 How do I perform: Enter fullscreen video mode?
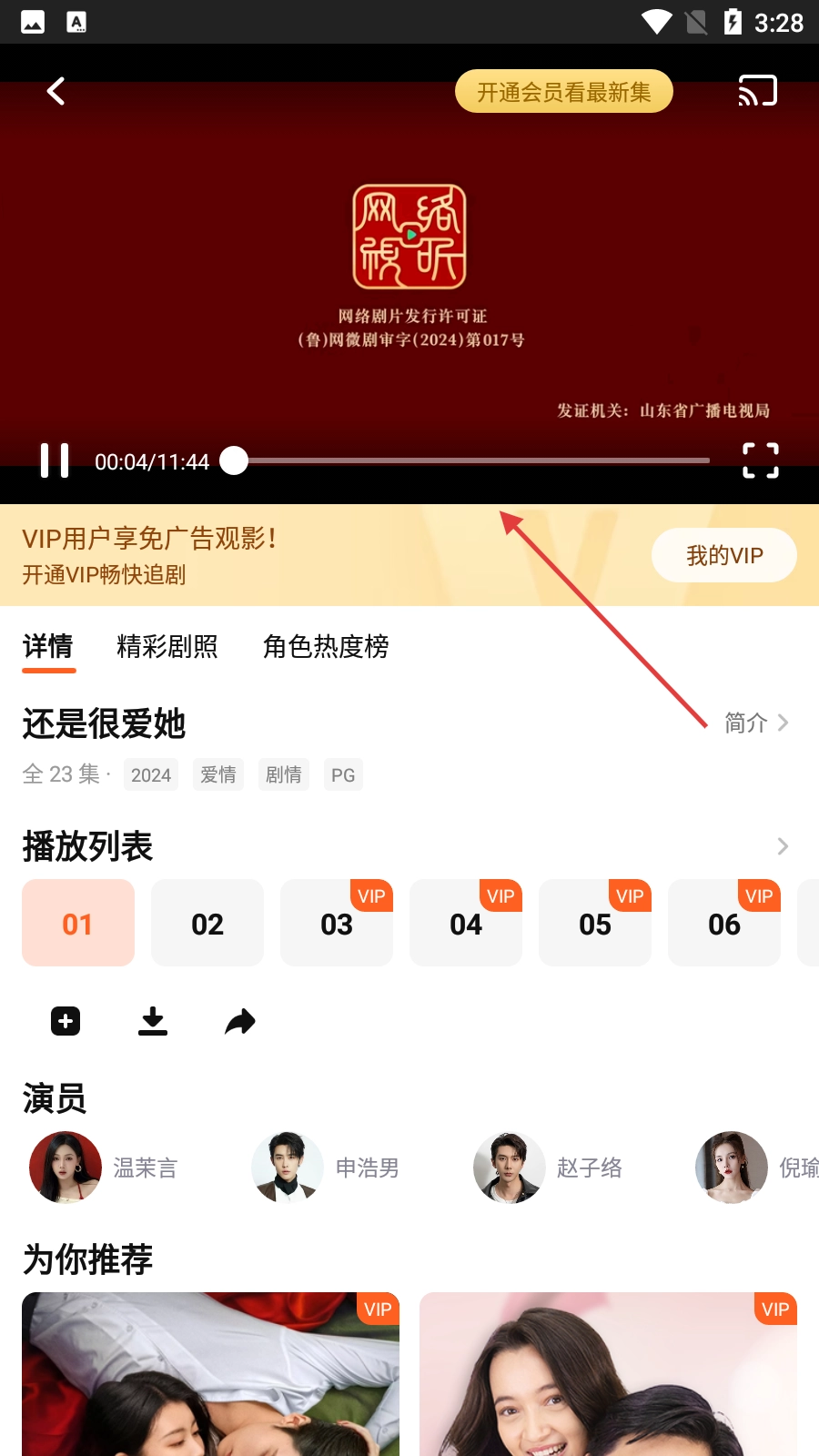click(x=761, y=460)
